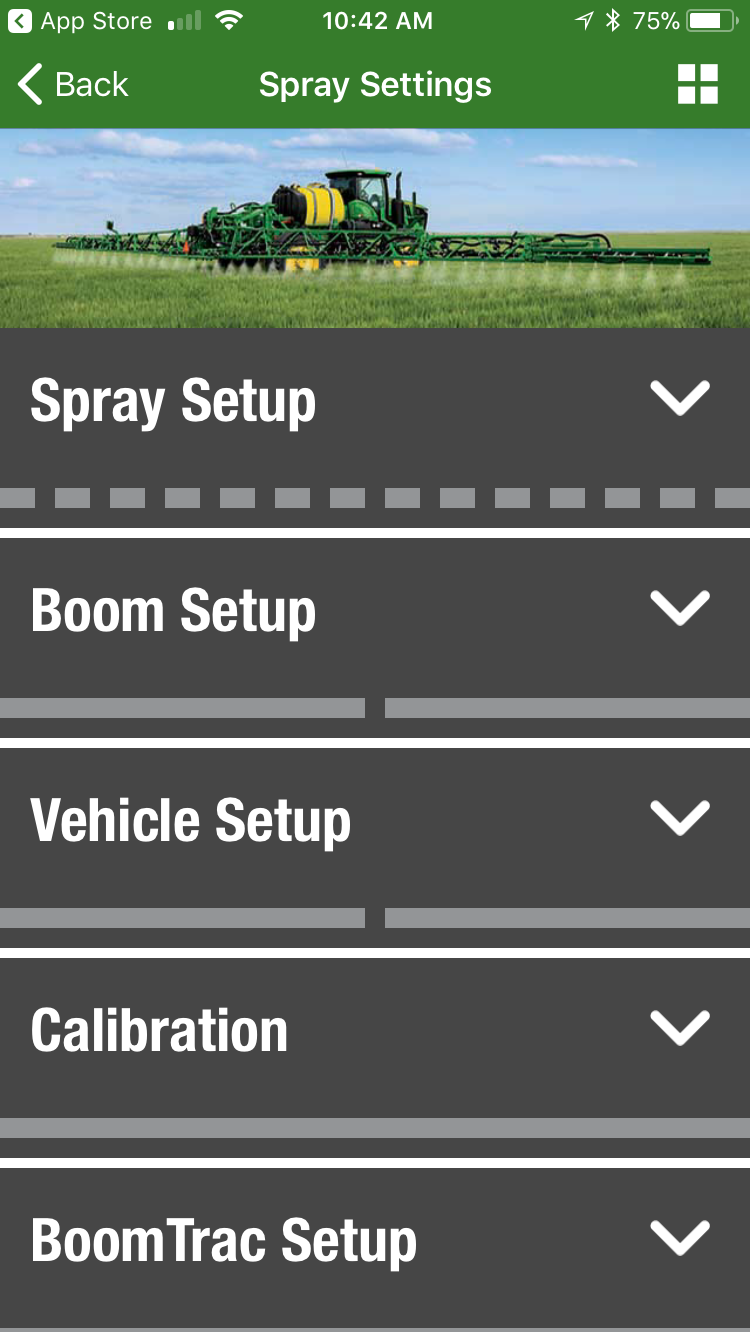Open the BoomTrac Setup panel

pos(375,1237)
